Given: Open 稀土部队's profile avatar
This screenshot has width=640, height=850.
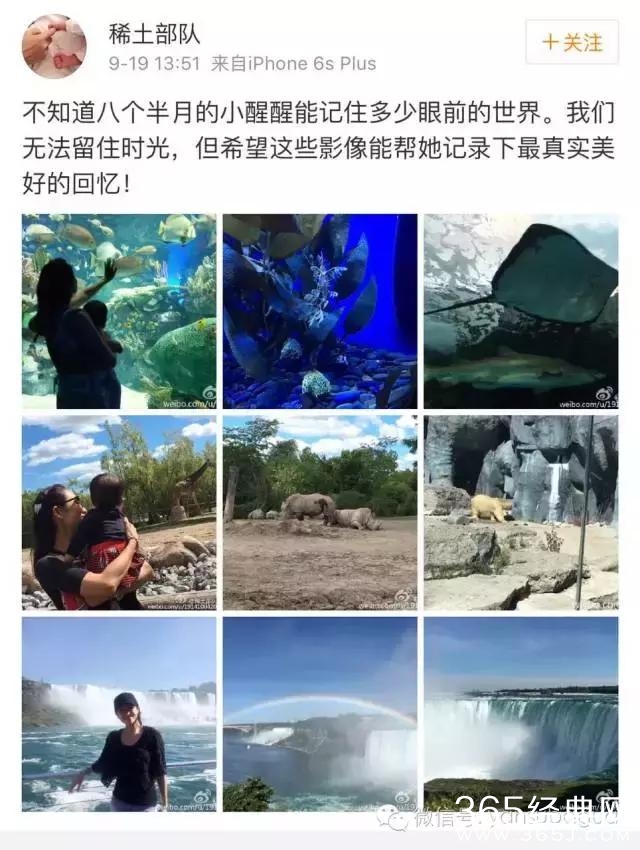Looking at the screenshot, I should coord(54,46).
